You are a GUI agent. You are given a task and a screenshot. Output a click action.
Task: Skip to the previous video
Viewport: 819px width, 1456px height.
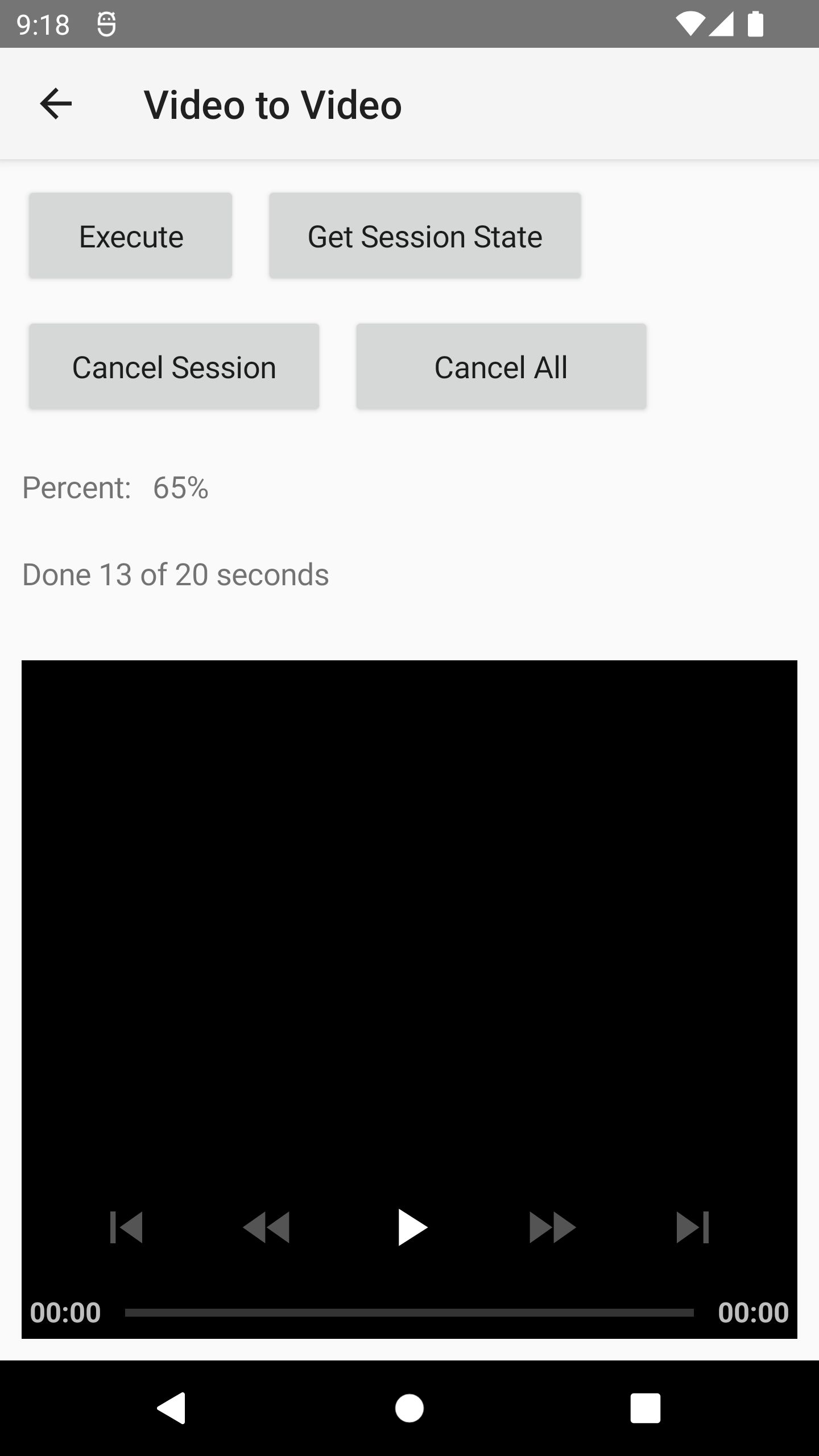click(x=126, y=1227)
